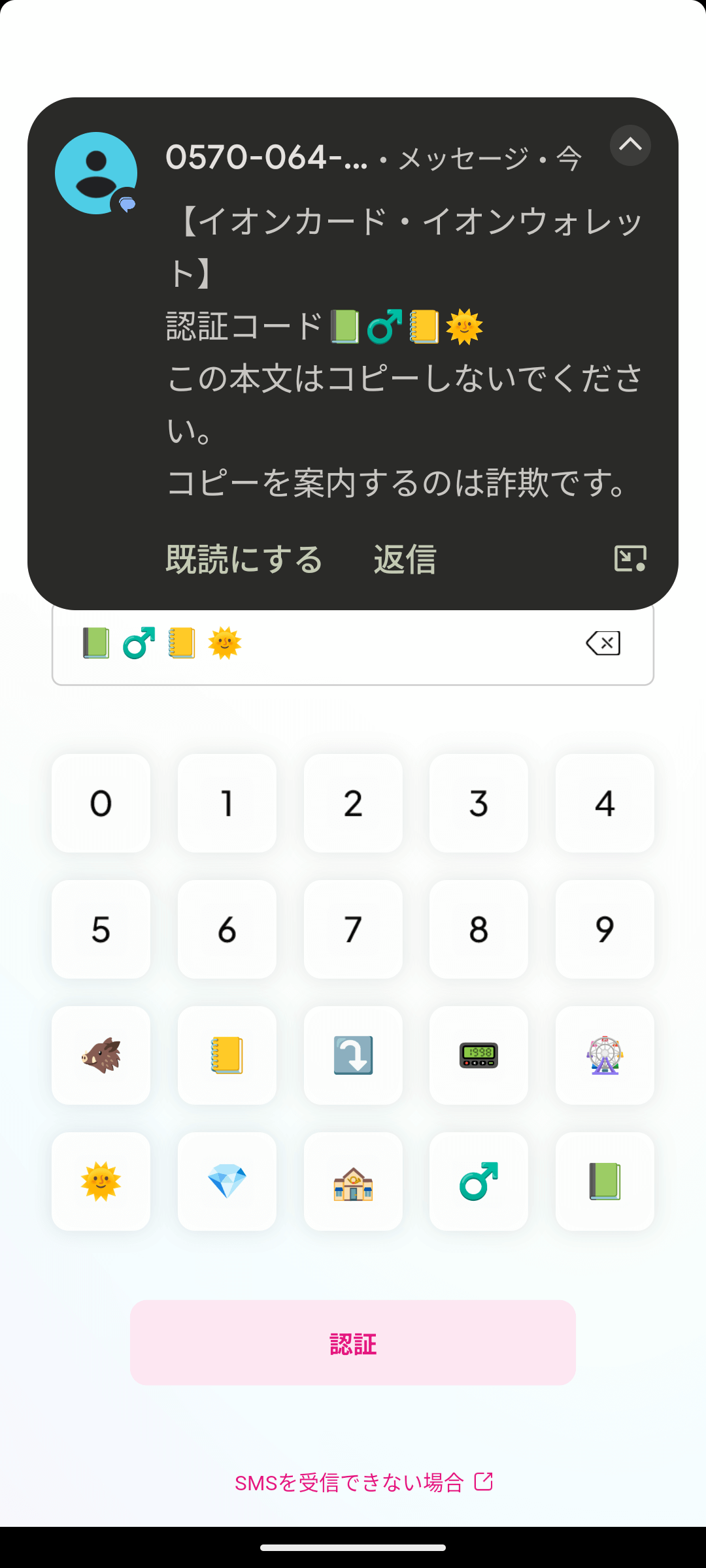The height and width of the screenshot is (1568, 706).
Task: Enter digit 7 on the keypad
Action: point(353,929)
